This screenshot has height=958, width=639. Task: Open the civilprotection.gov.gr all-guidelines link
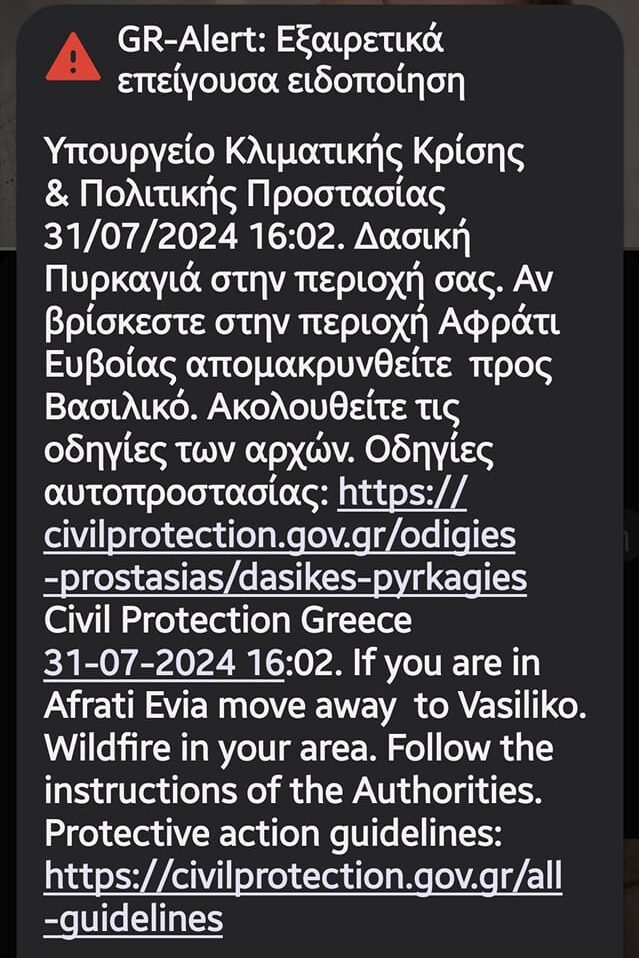click(x=302, y=876)
